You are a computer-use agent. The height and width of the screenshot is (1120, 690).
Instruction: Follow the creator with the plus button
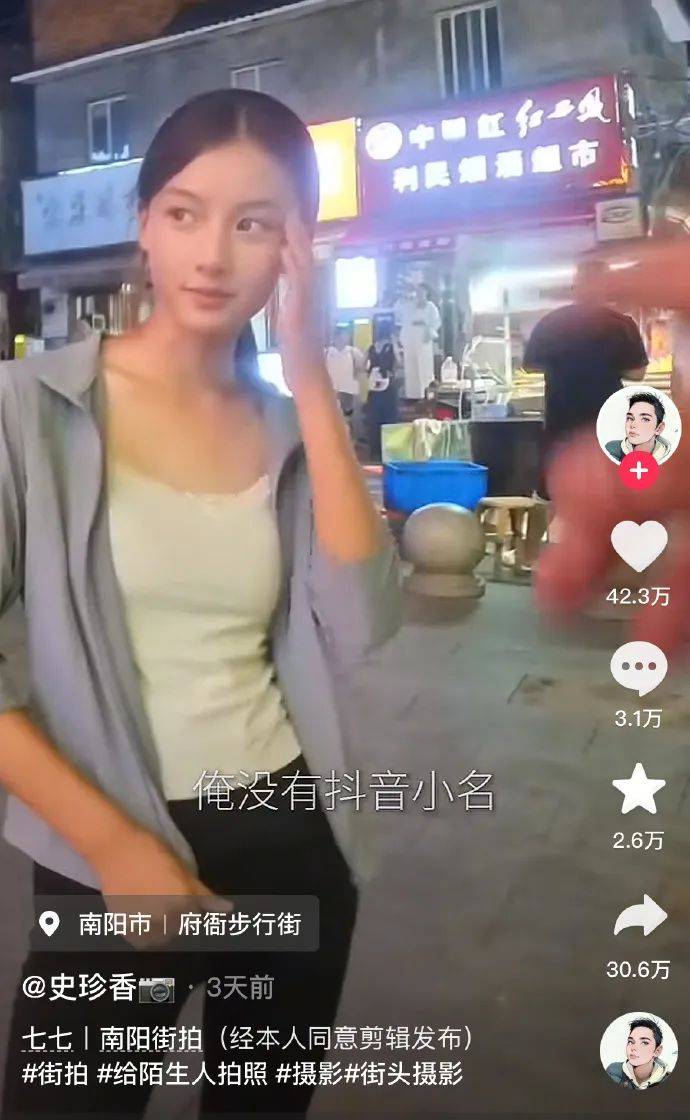[638, 470]
